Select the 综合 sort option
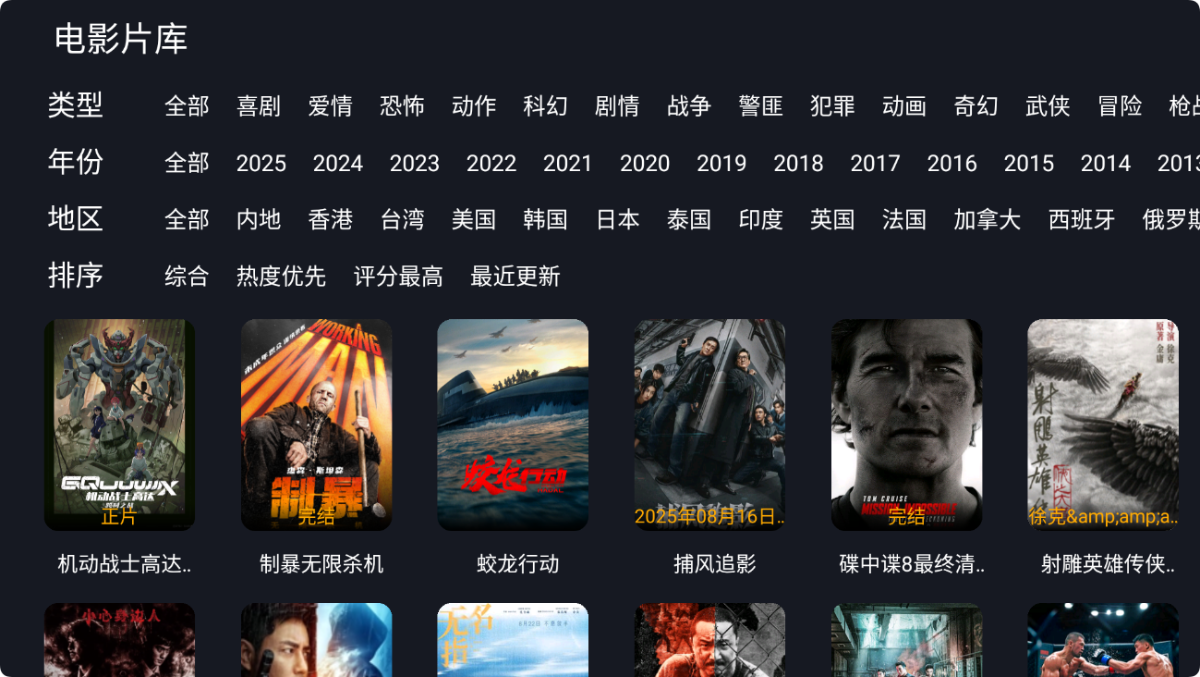 (x=187, y=277)
